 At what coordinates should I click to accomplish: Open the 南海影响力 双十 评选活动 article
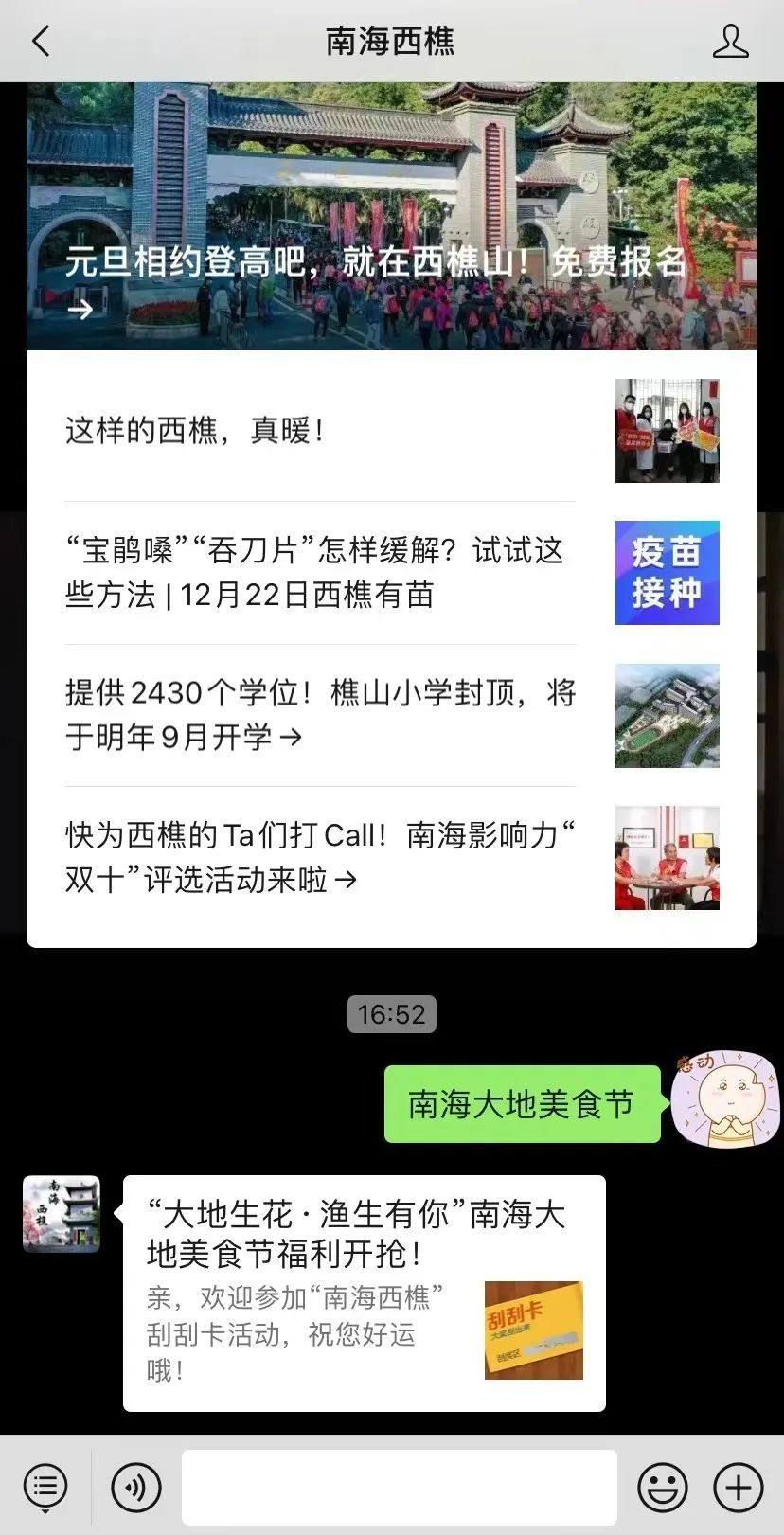point(322,858)
